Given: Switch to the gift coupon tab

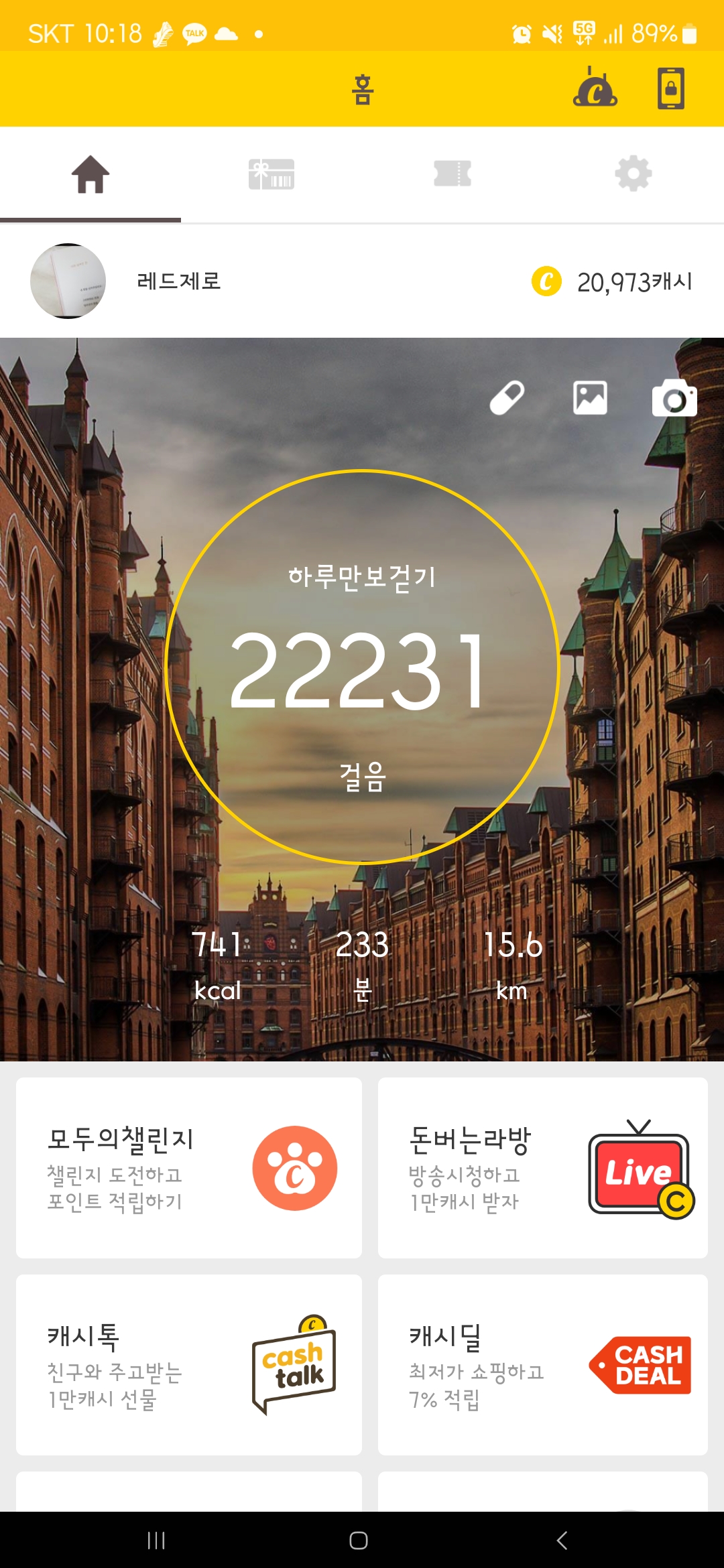Looking at the screenshot, I should pos(271,174).
